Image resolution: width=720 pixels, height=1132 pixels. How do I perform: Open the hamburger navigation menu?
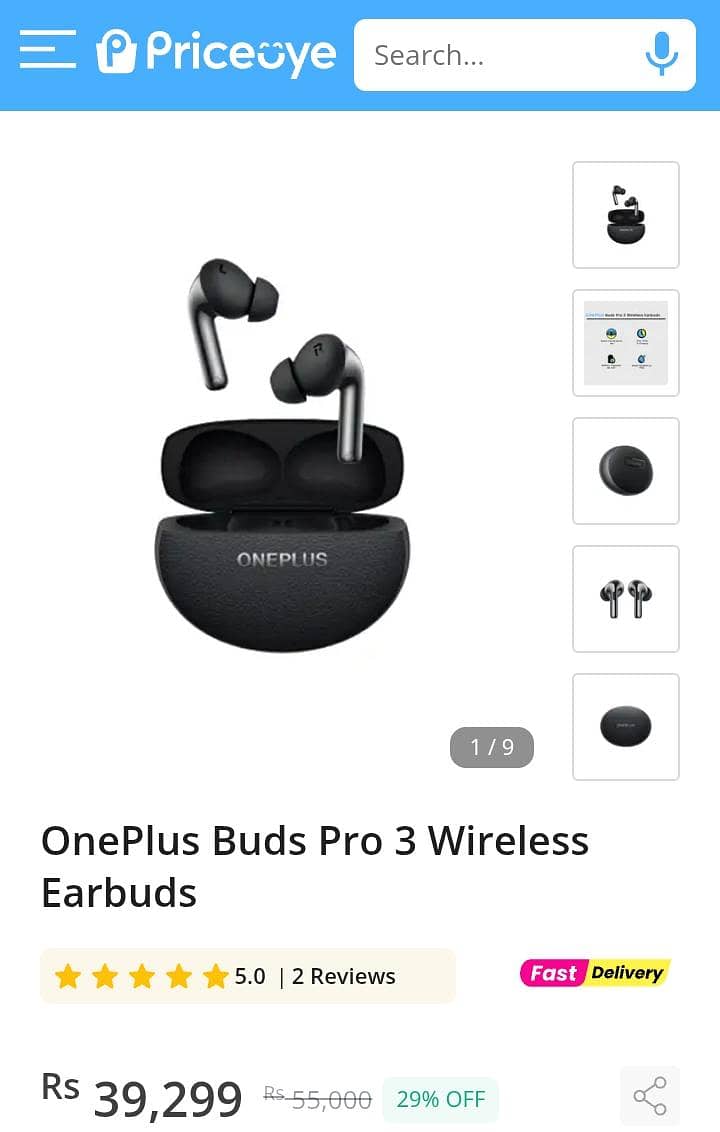[47, 52]
